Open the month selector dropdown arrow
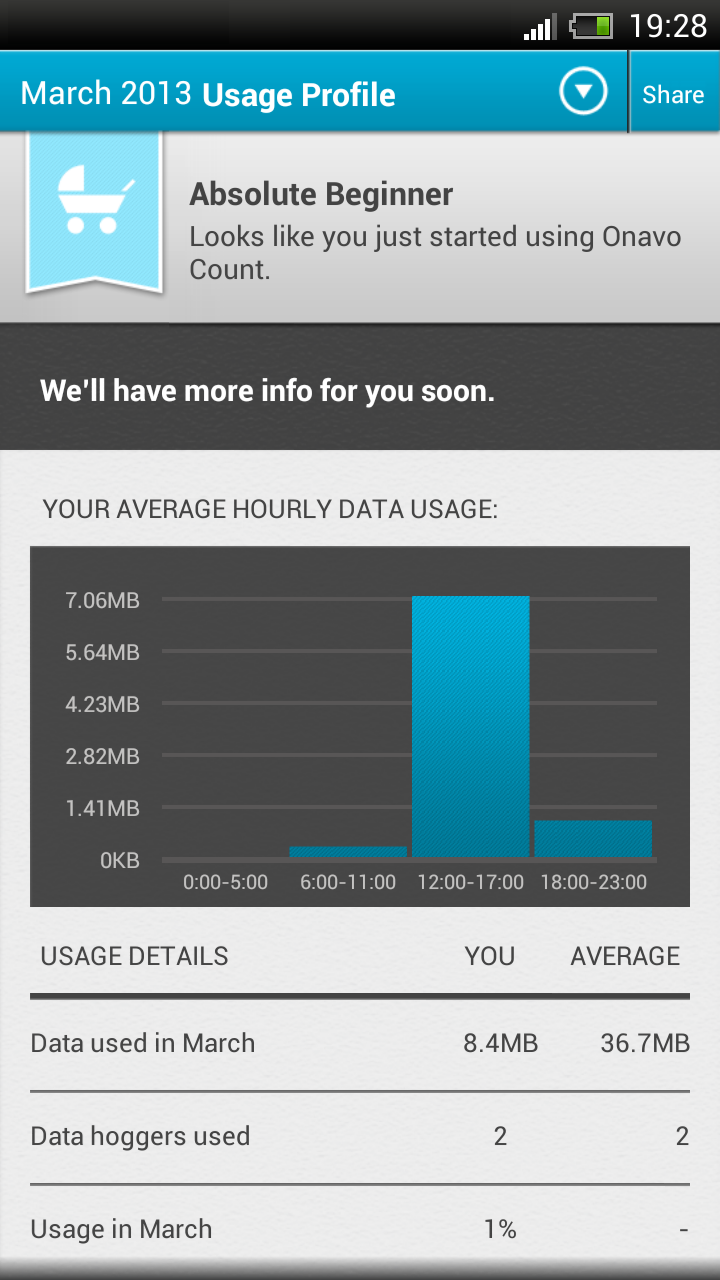 (583, 94)
